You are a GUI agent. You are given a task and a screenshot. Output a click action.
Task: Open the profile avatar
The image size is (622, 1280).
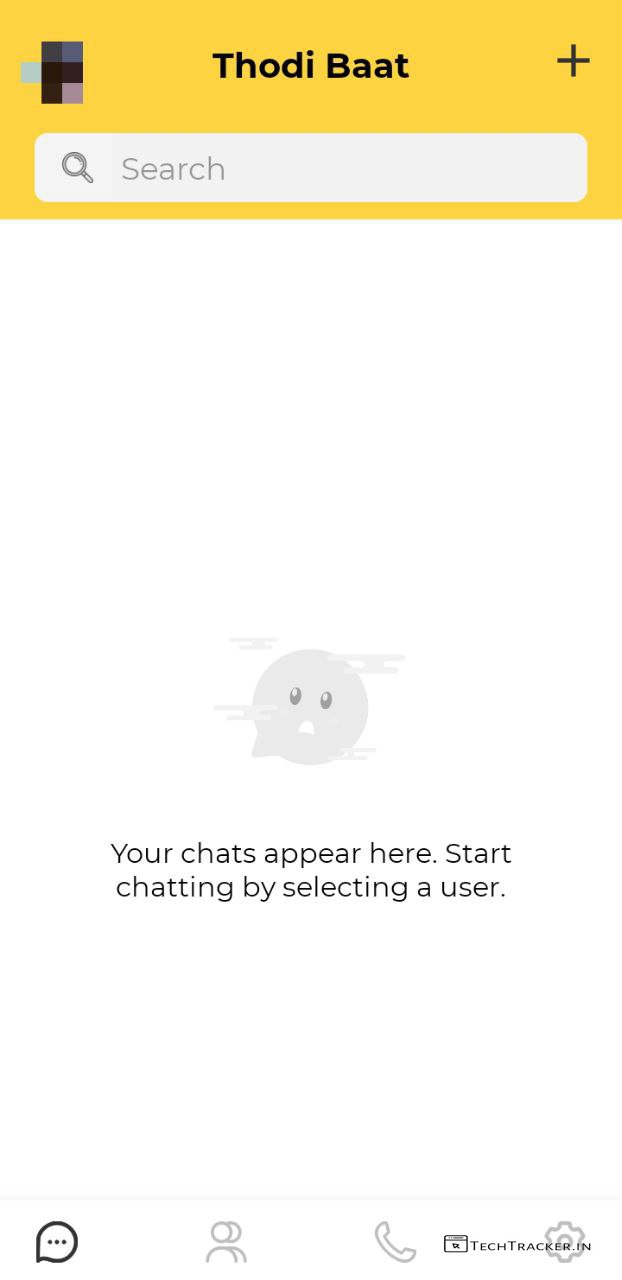(54, 72)
